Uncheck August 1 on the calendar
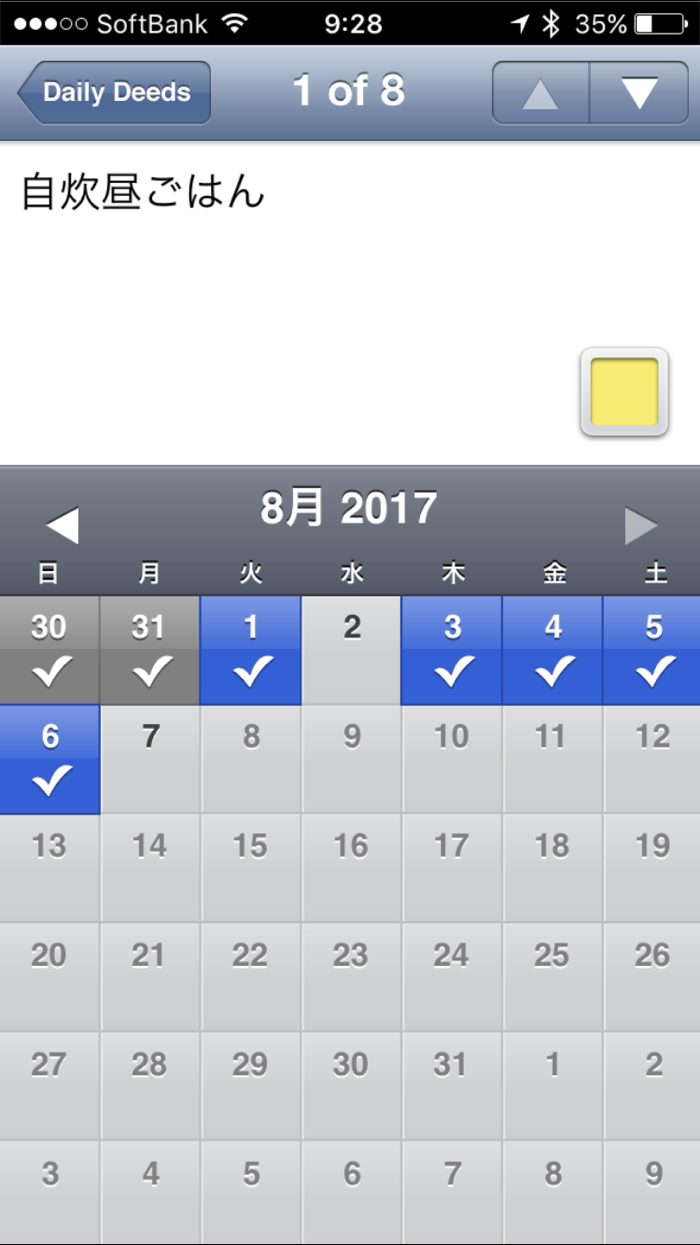700x1245 pixels. [250, 650]
